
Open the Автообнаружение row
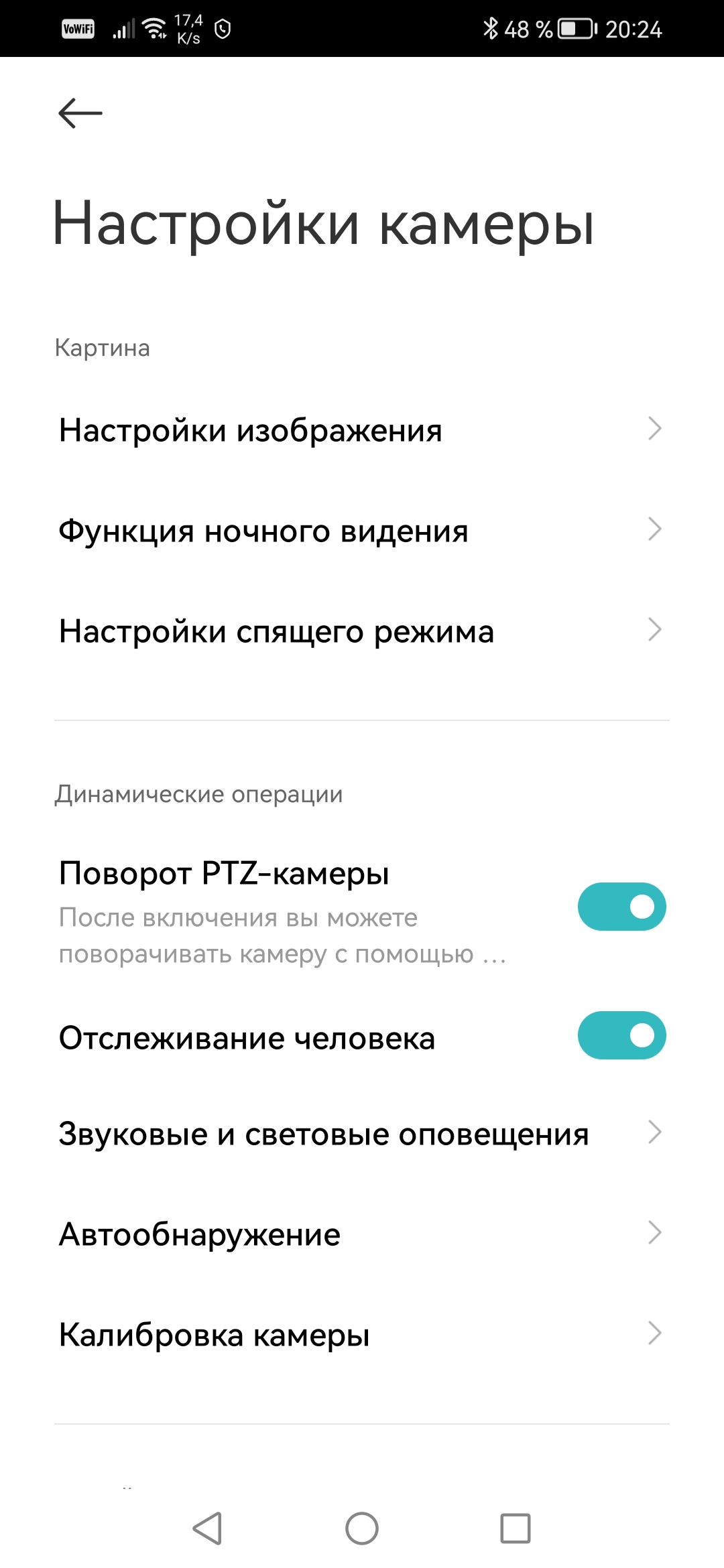click(x=362, y=1234)
